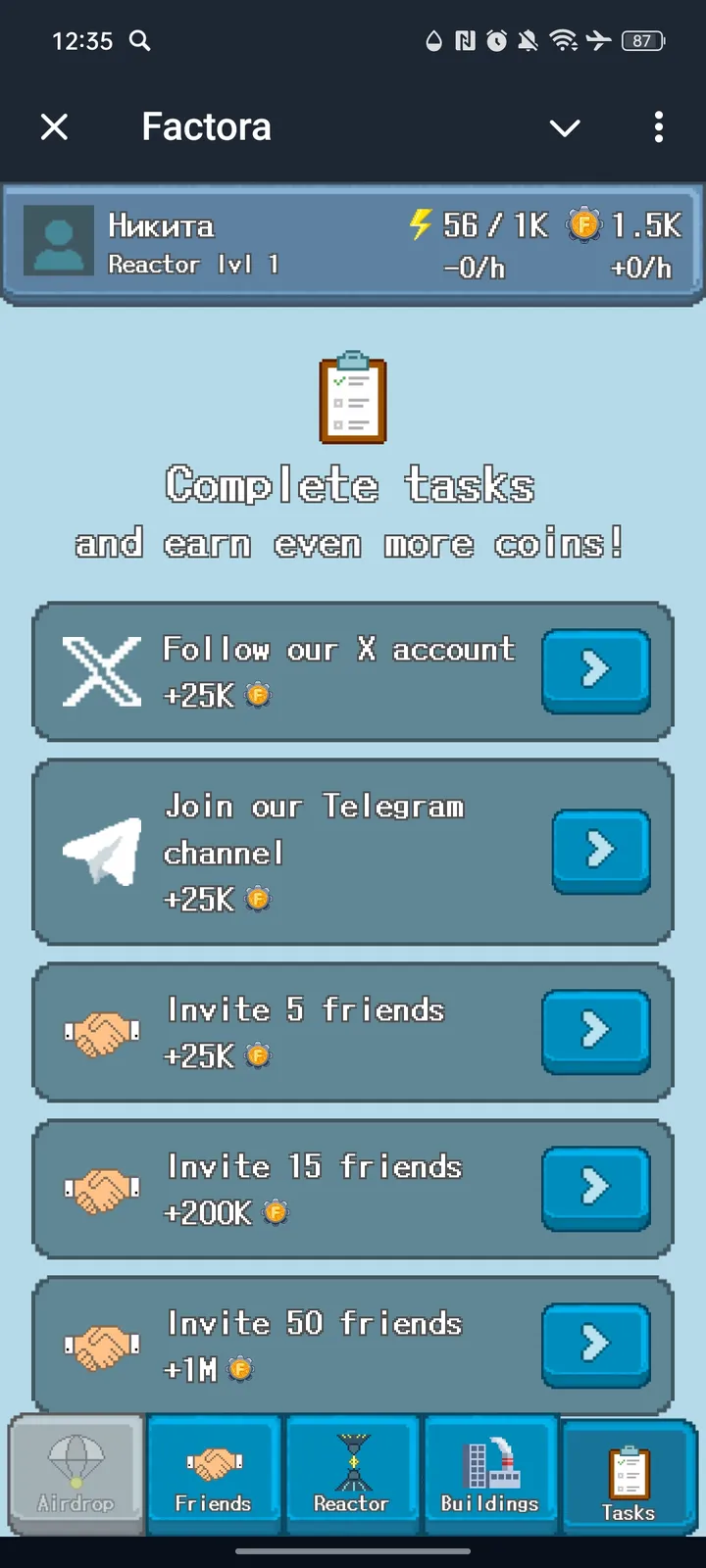Click the clipboard icon above Complete tasks
Viewport: 706px width, 1568px height.
352,399
